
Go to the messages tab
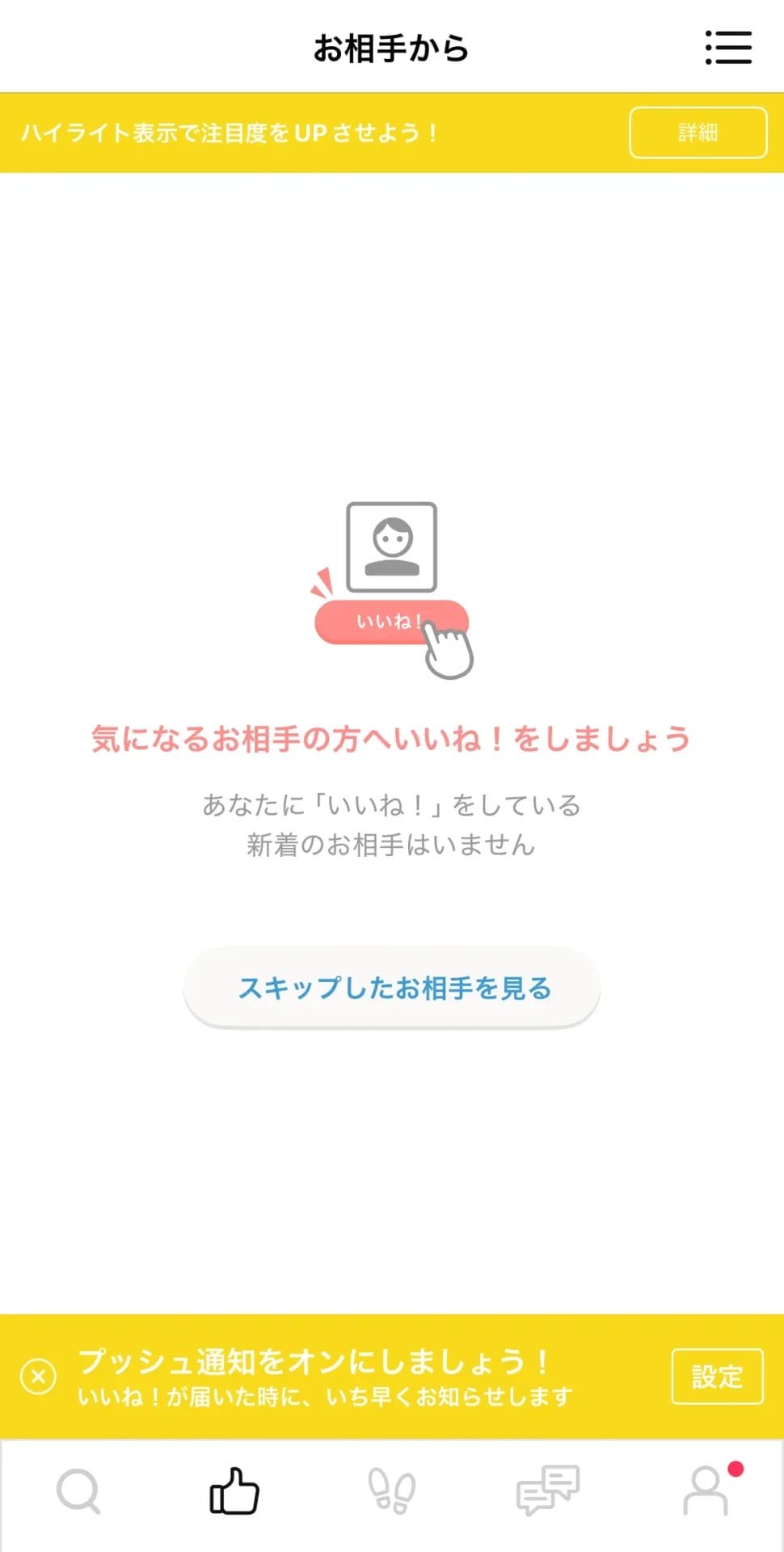(x=548, y=1491)
